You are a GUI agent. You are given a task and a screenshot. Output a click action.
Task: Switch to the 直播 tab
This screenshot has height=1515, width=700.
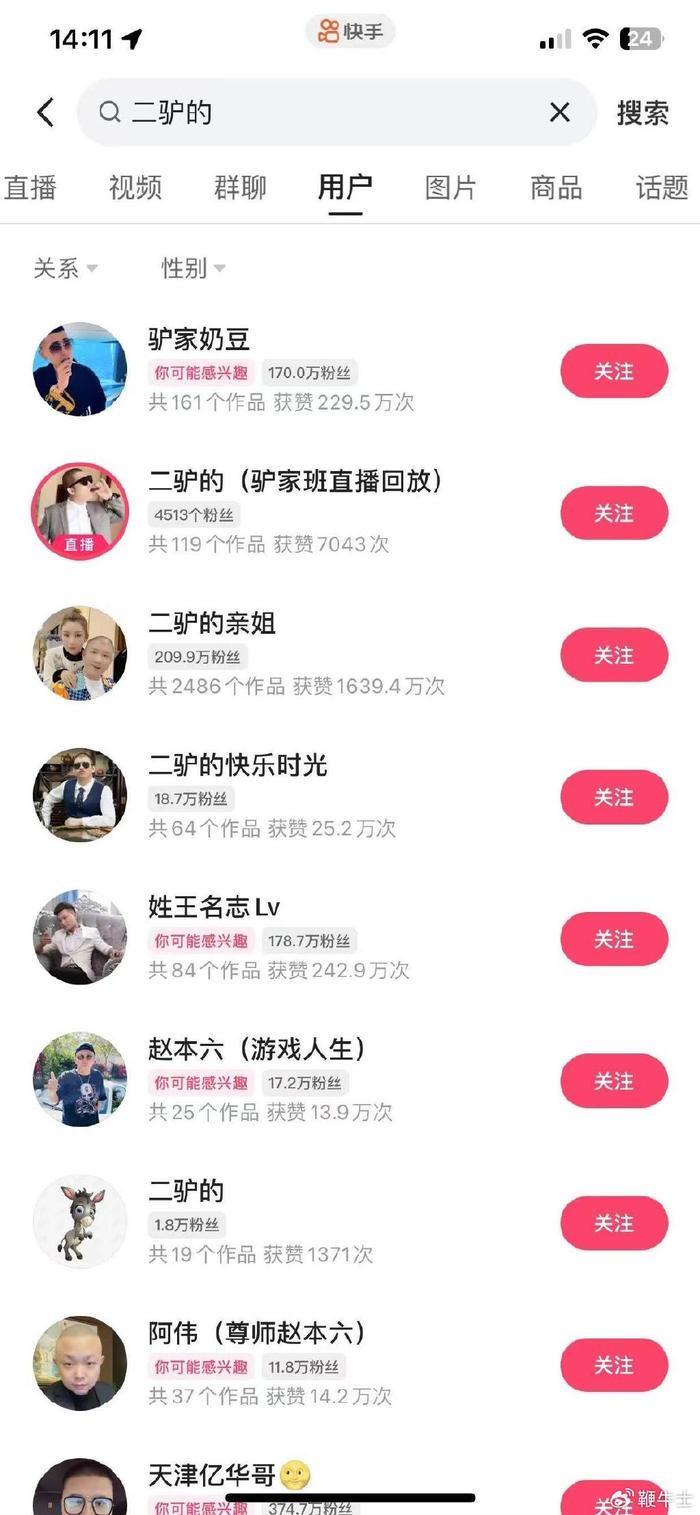[x=30, y=187]
